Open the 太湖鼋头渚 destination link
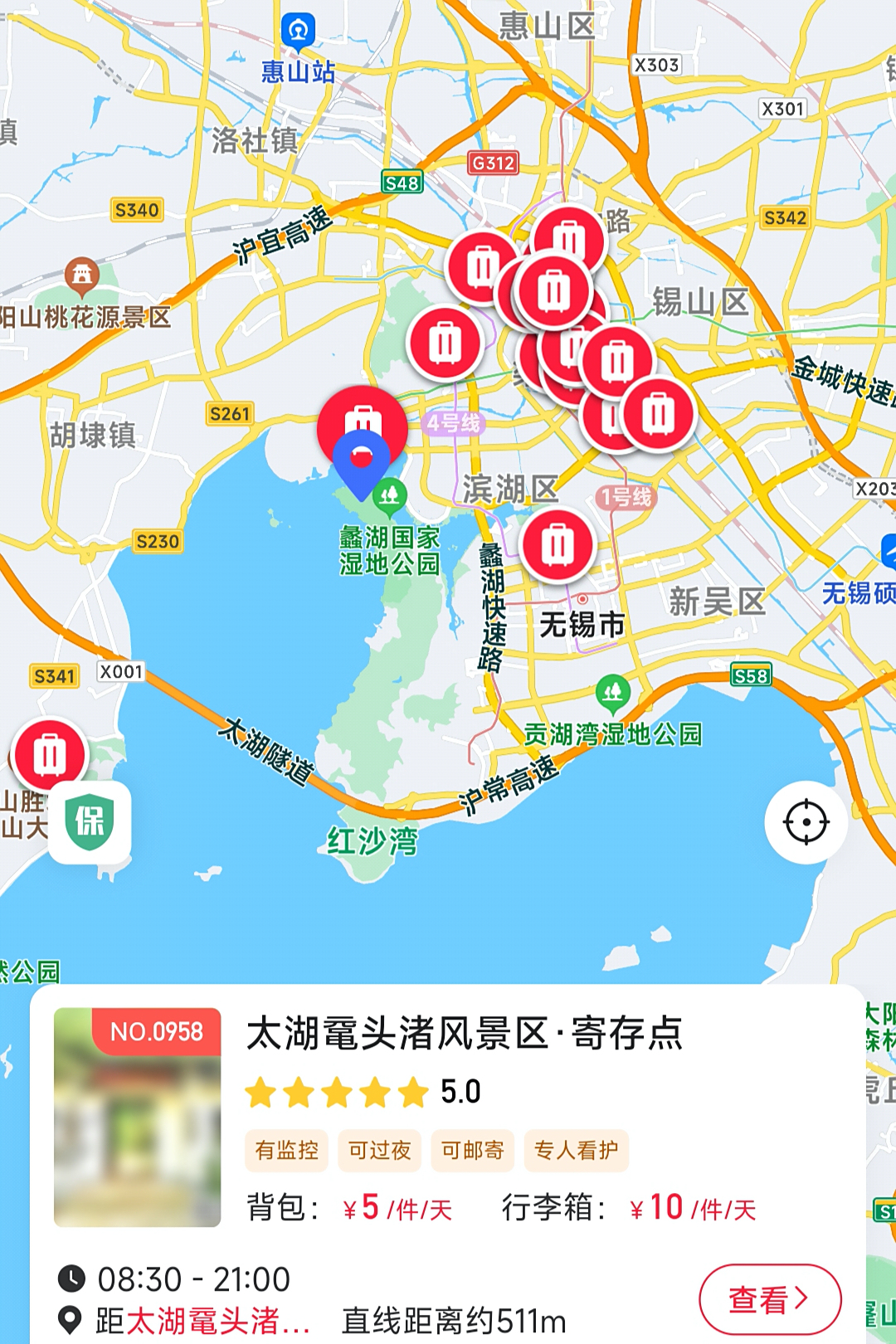 click(x=217, y=1321)
